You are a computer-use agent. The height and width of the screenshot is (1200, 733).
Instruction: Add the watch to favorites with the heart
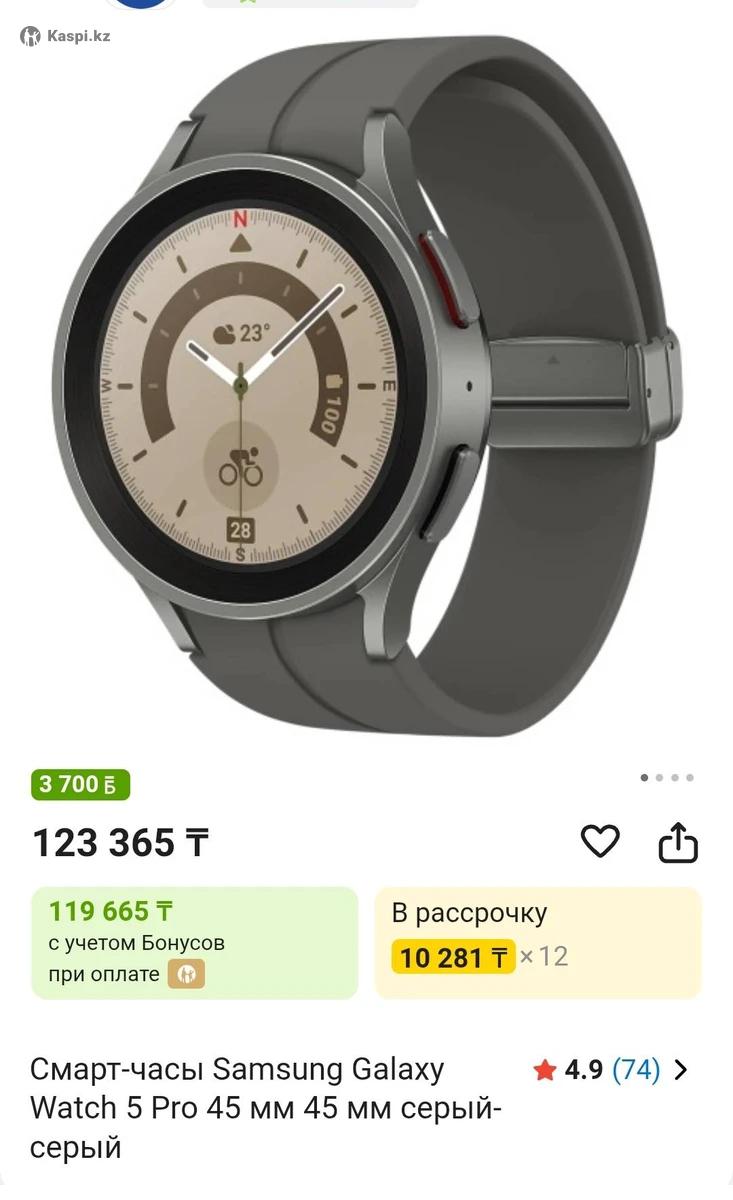point(600,842)
